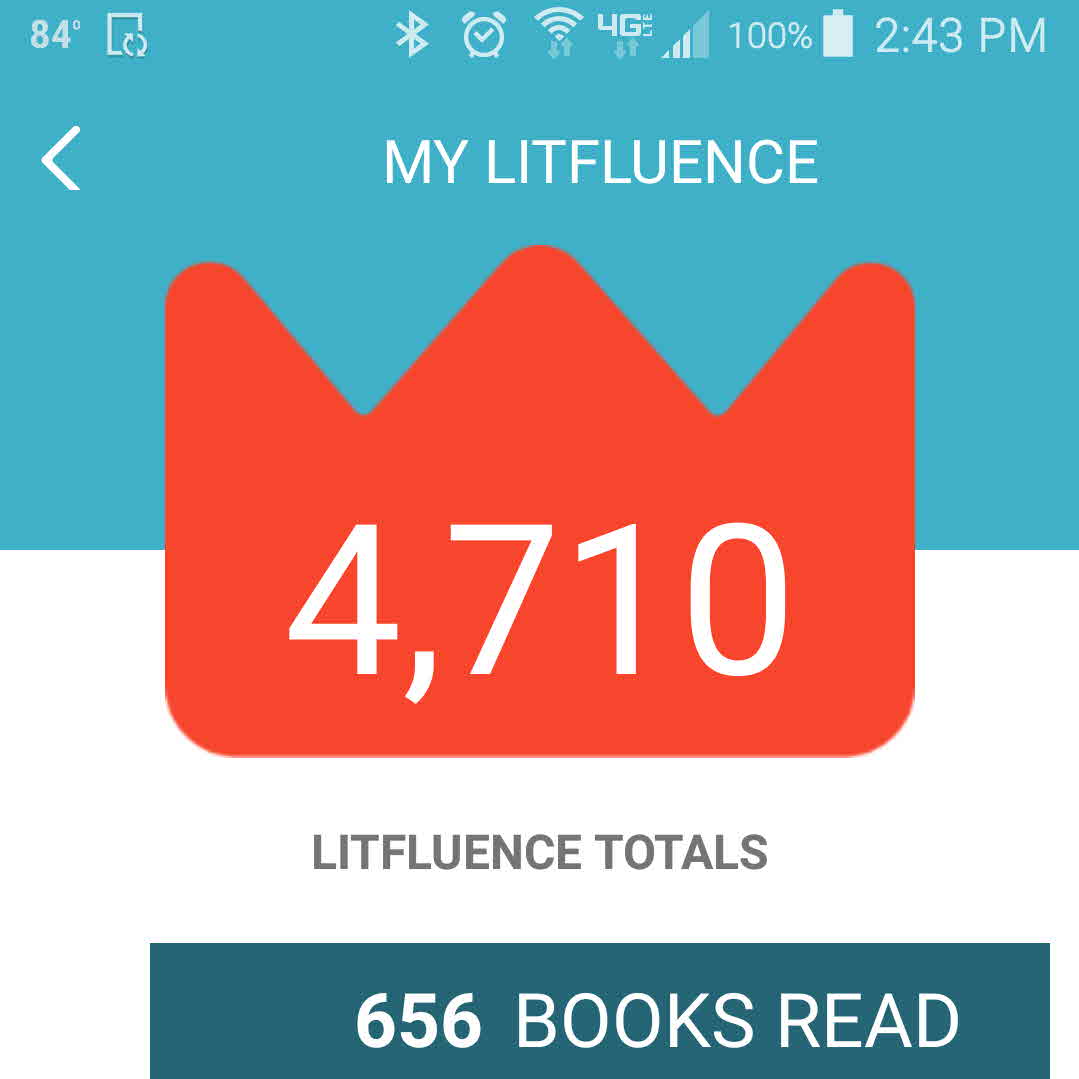
Task: Open the 656 Books Read bar
Action: (600, 1012)
